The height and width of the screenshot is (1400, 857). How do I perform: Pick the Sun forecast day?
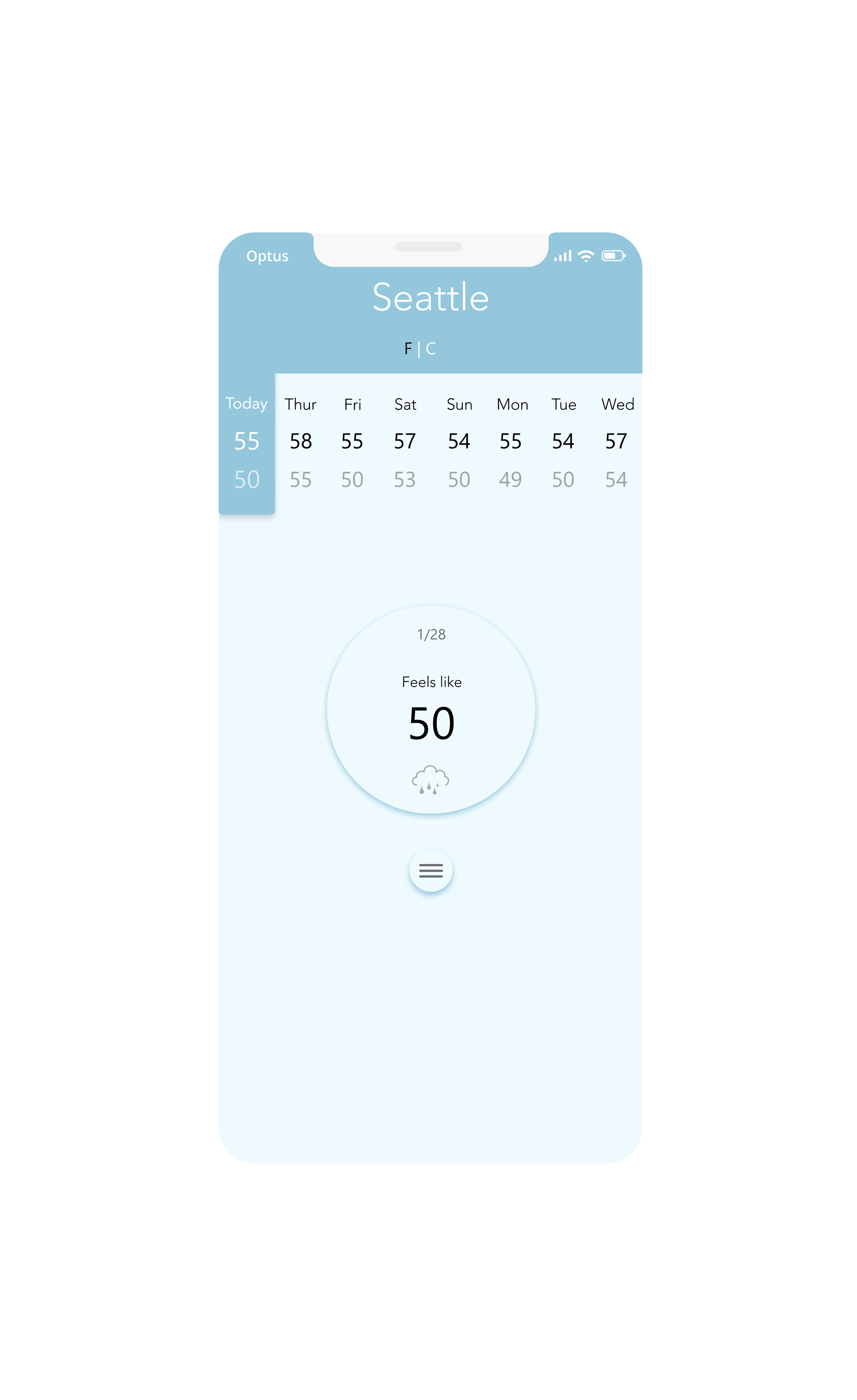[x=459, y=444]
